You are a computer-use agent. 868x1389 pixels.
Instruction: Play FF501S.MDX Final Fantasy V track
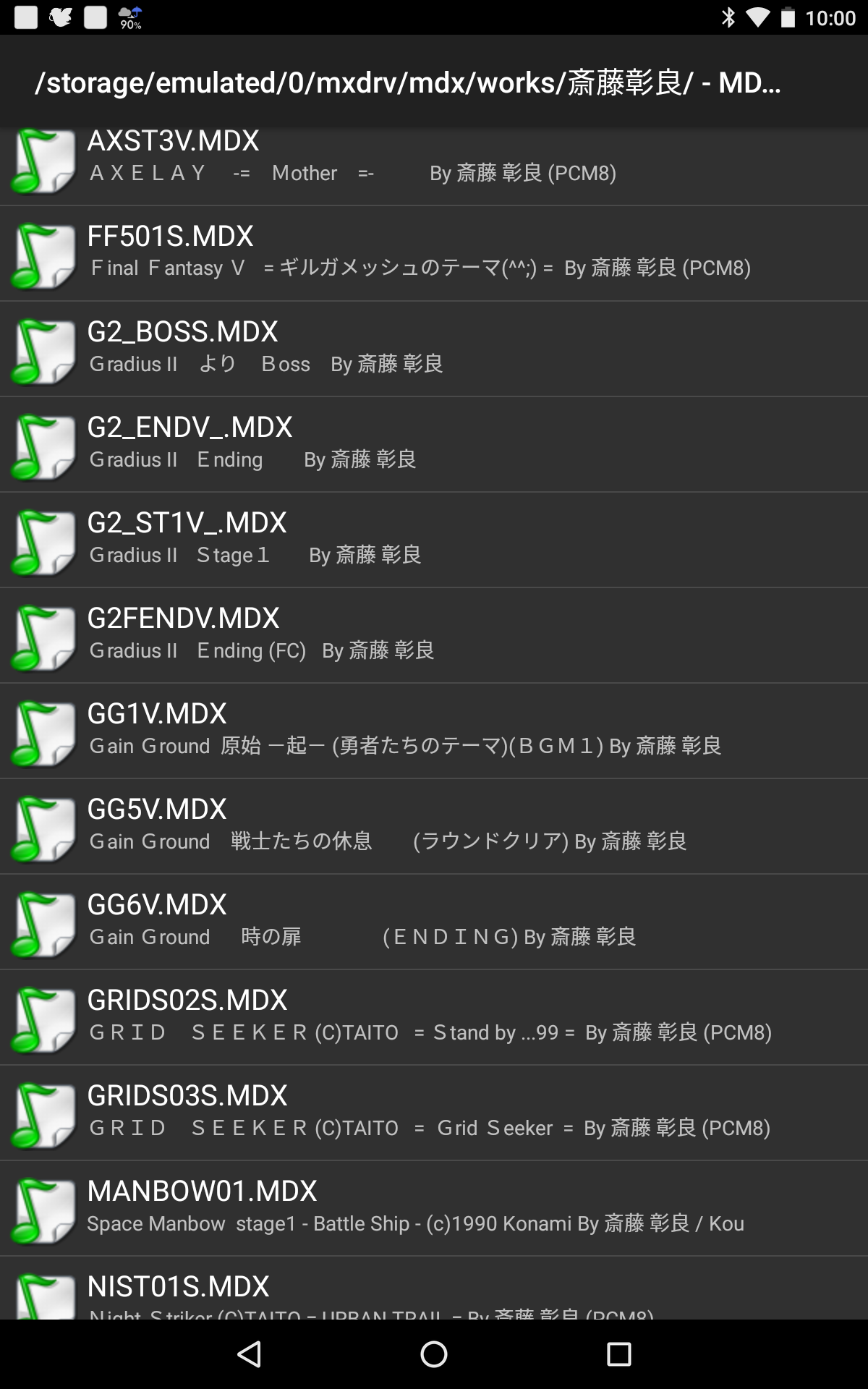(434, 254)
